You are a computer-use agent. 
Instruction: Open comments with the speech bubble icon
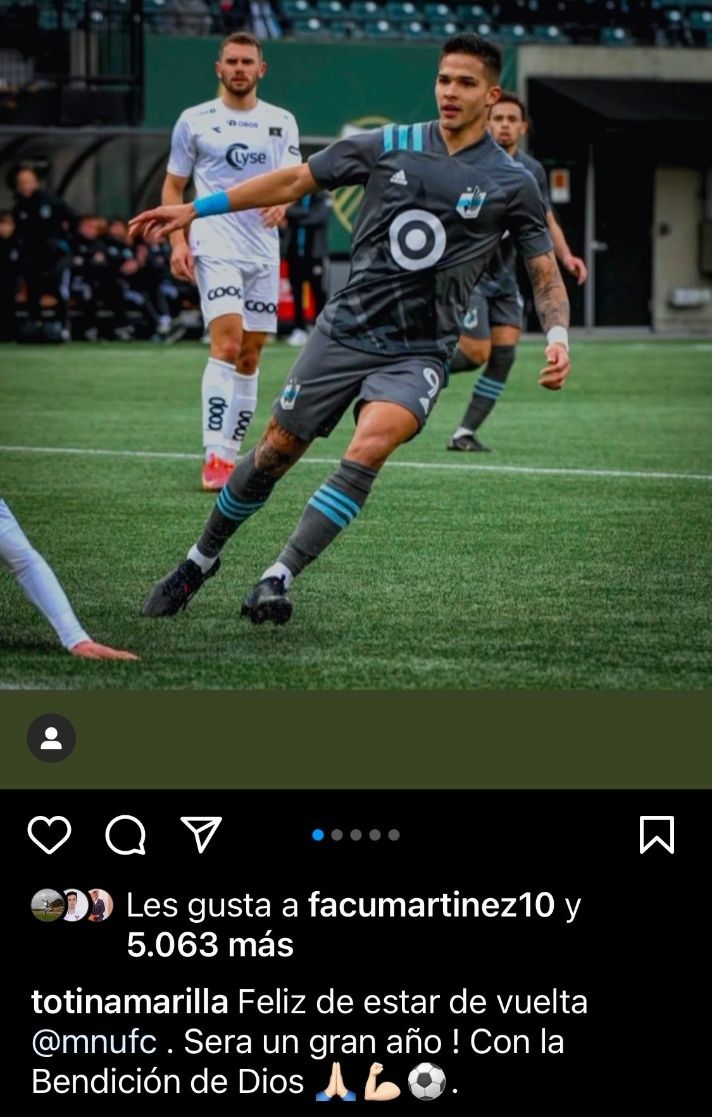pyautogui.click(x=126, y=835)
